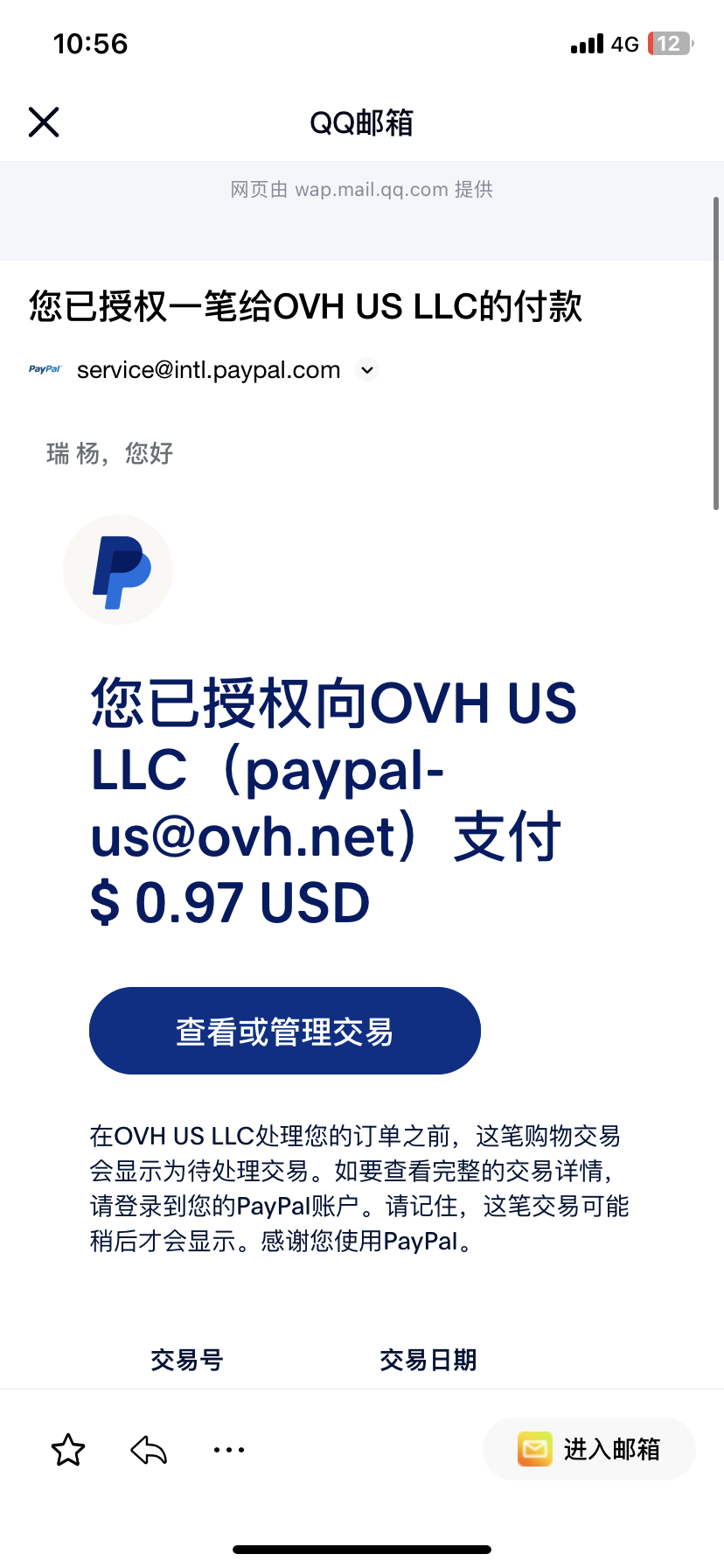This screenshot has height=1568, width=724.
Task: Tap 进入邮箱 to open the mailbox
Action: (x=589, y=1449)
